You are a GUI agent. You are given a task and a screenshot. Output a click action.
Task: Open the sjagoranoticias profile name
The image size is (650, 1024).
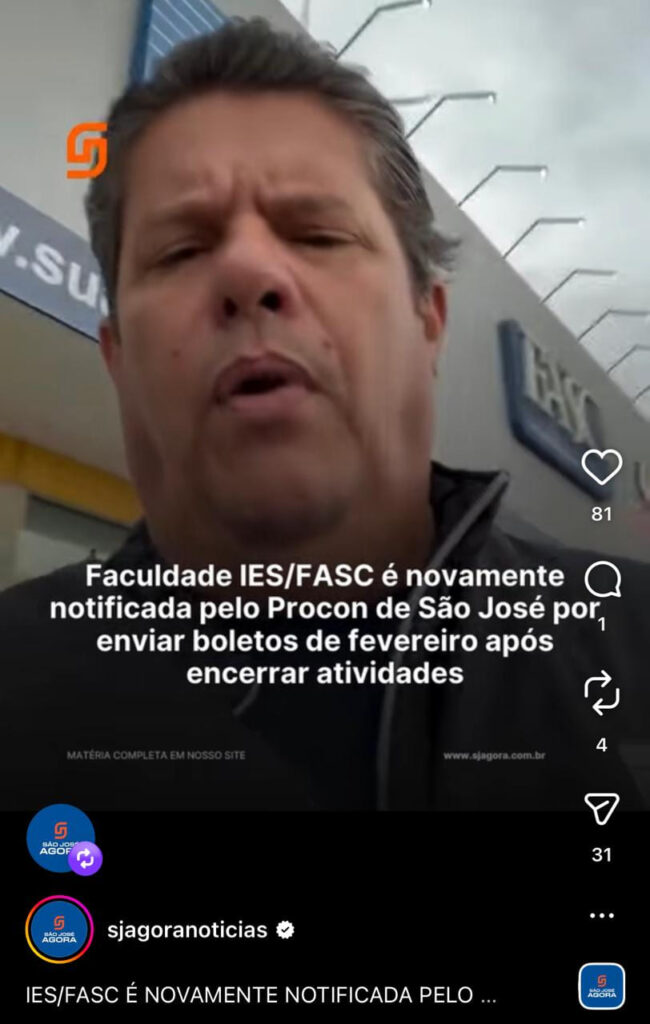tap(187, 930)
